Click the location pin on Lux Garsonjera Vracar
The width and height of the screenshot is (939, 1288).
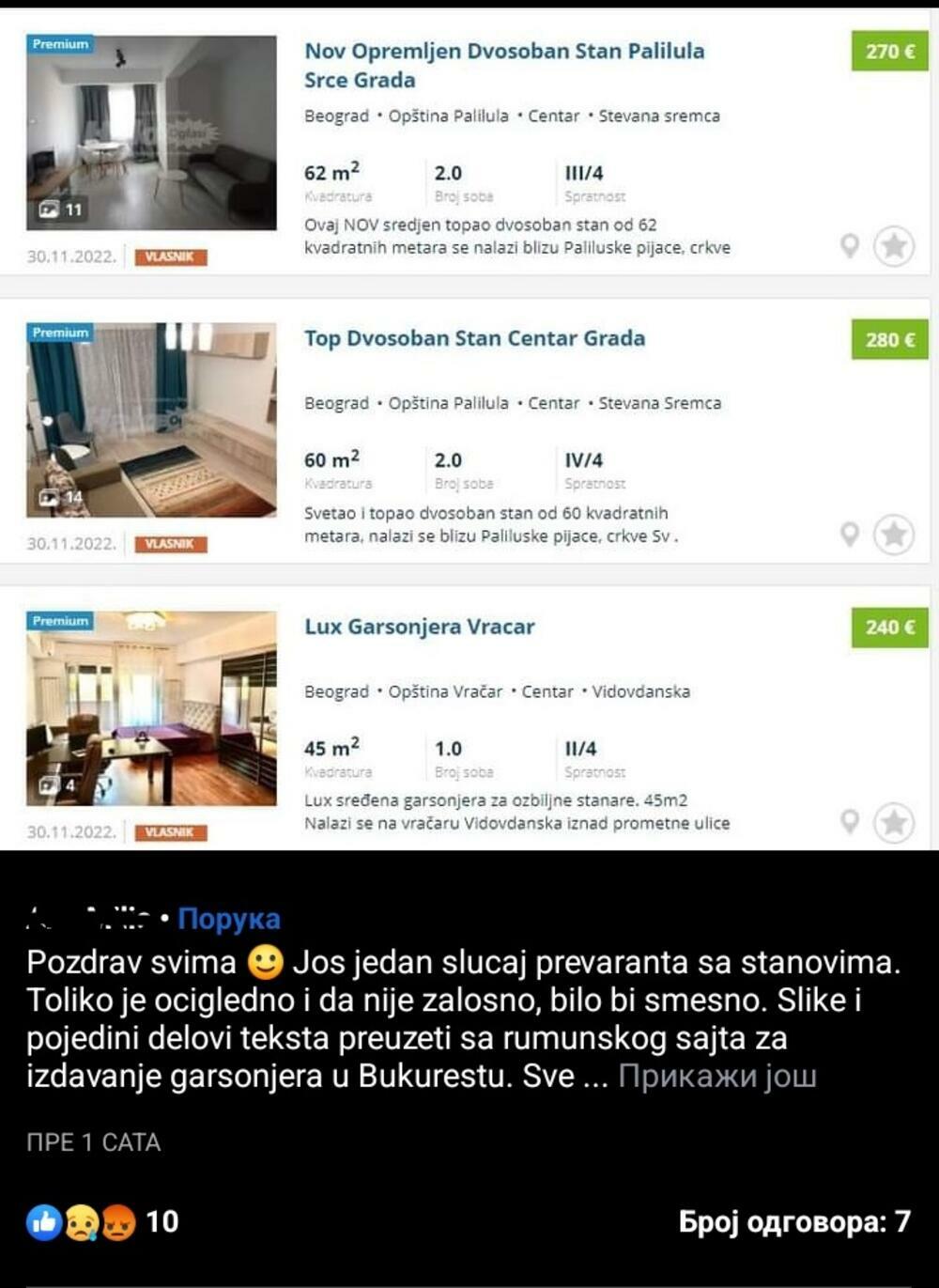pyautogui.click(x=851, y=821)
